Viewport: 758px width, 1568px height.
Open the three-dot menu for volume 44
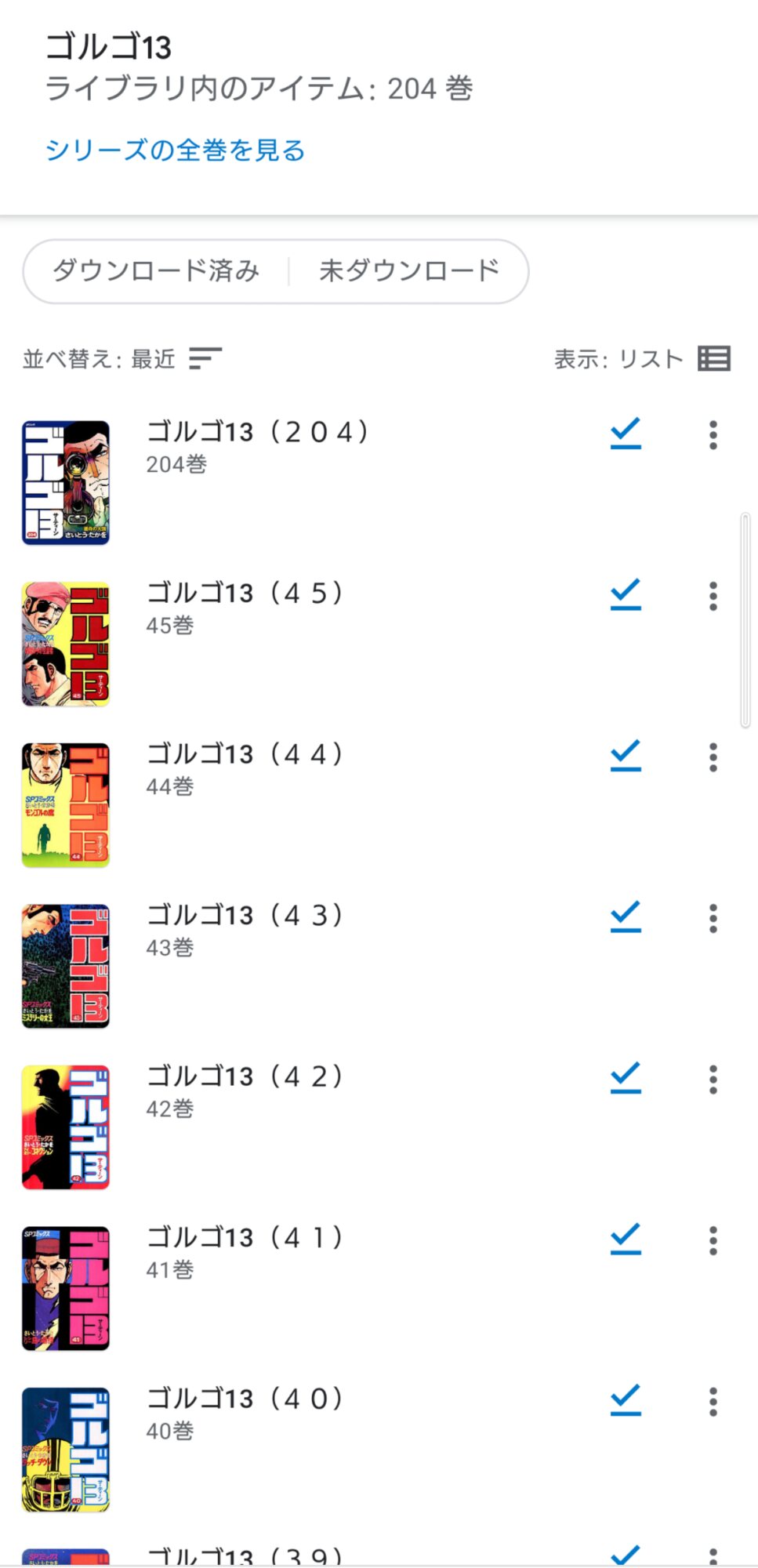coord(713,757)
